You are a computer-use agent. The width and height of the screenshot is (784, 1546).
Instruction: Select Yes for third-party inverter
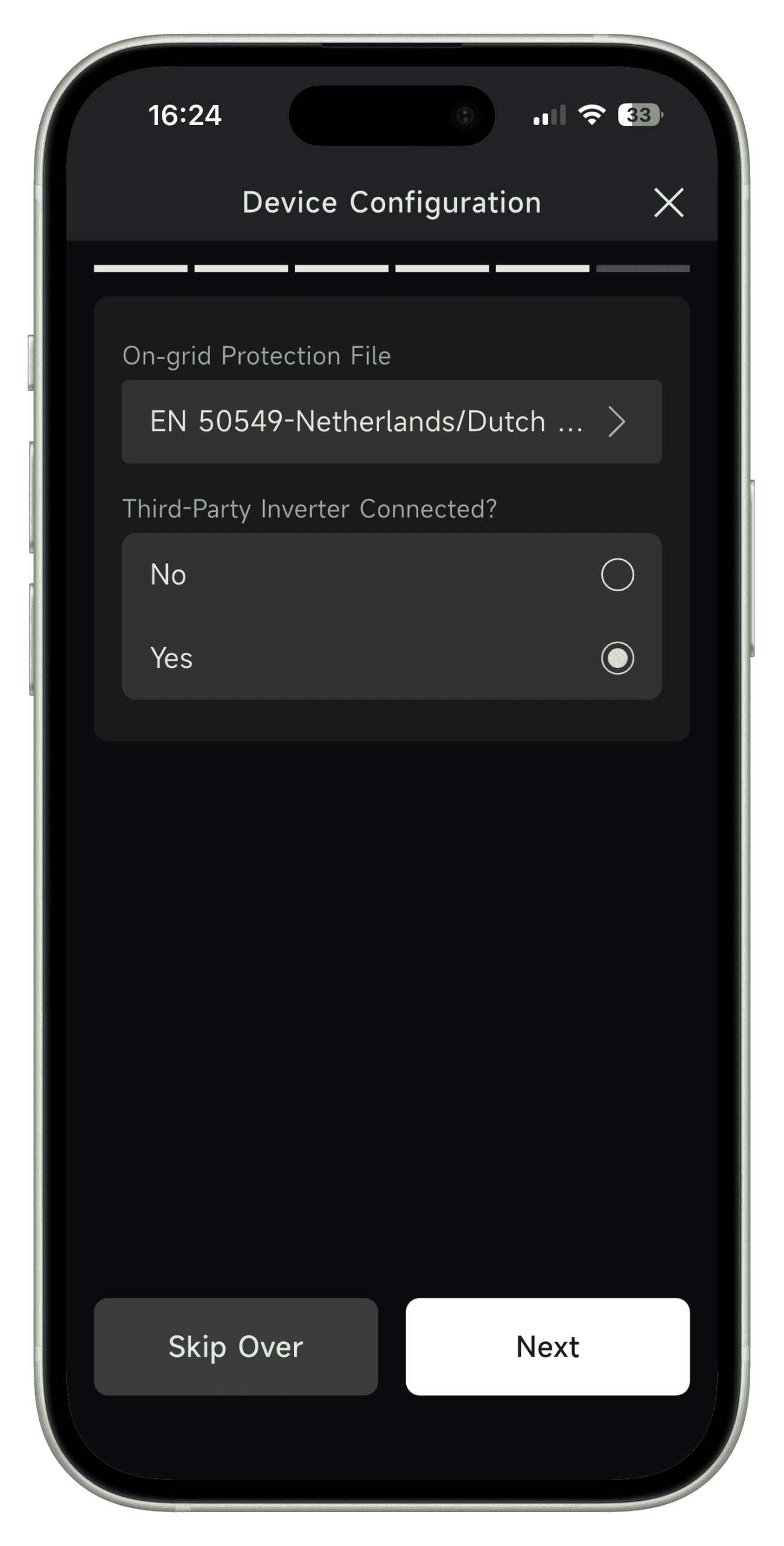click(x=617, y=658)
